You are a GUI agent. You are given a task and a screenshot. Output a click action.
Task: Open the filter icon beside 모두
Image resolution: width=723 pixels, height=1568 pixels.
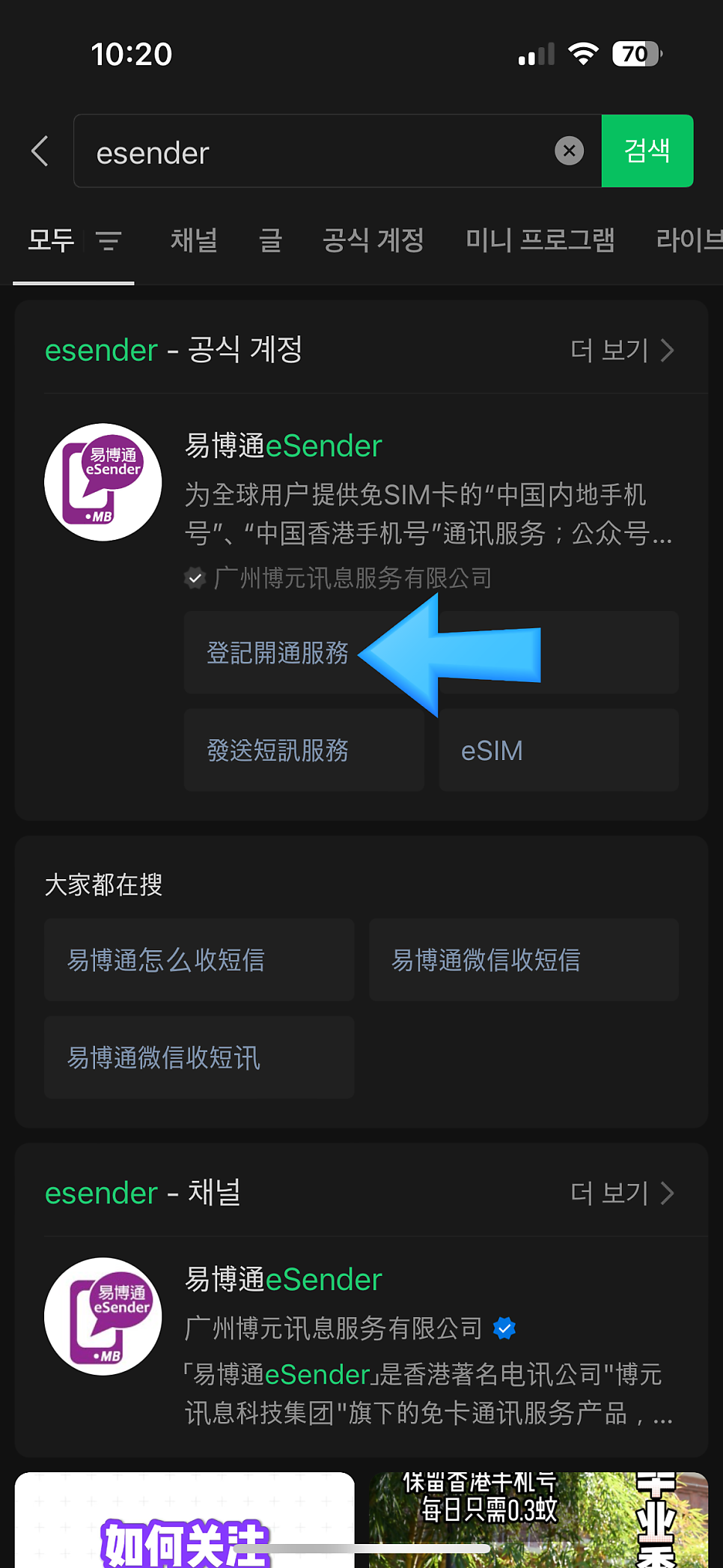109,240
